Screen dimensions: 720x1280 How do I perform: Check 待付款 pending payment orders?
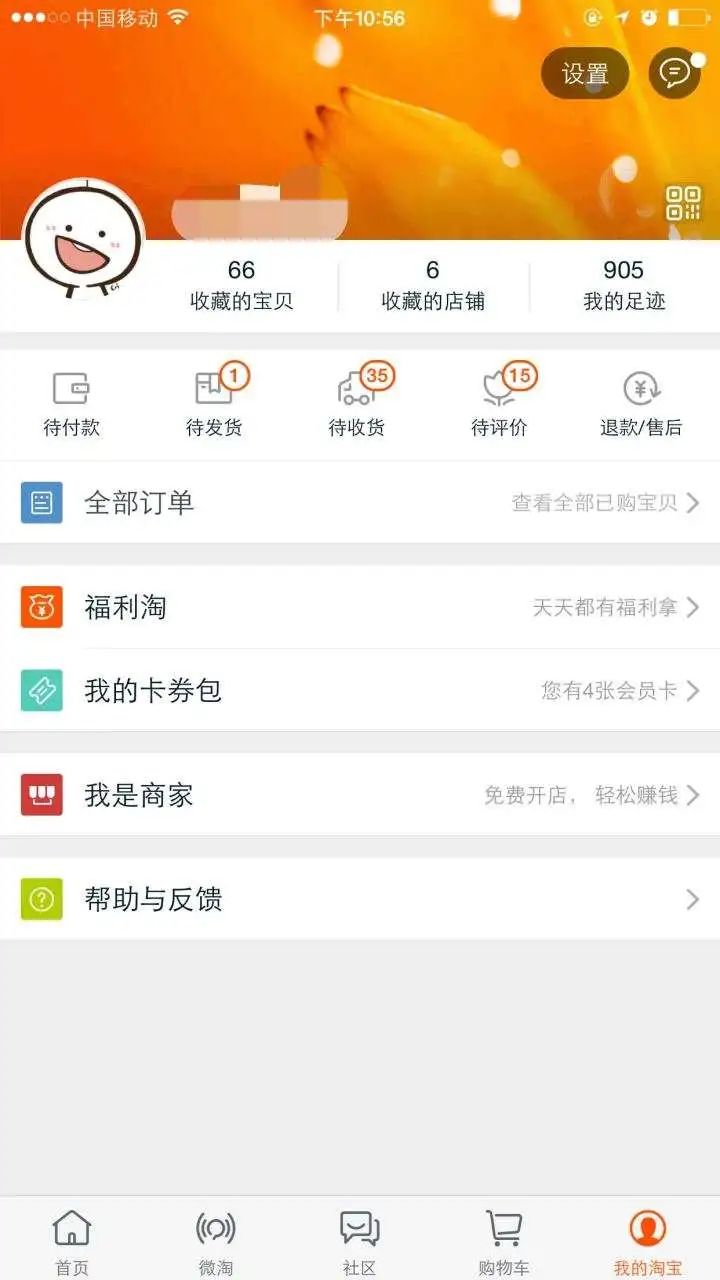click(x=71, y=404)
